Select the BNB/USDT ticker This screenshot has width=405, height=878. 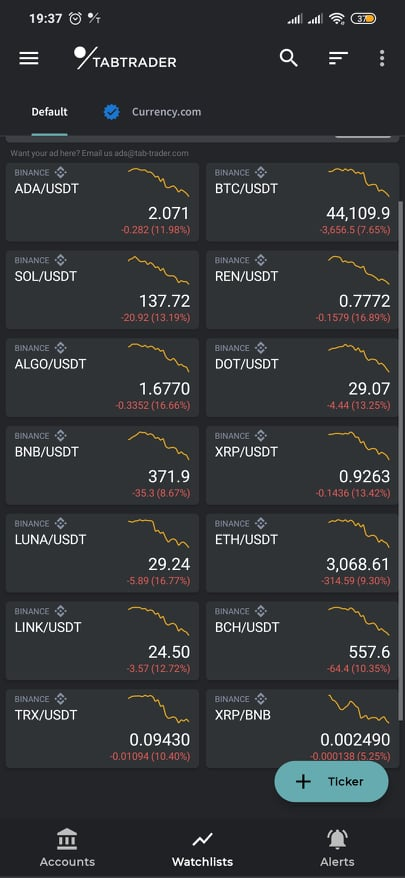pyautogui.click(x=102, y=465)
